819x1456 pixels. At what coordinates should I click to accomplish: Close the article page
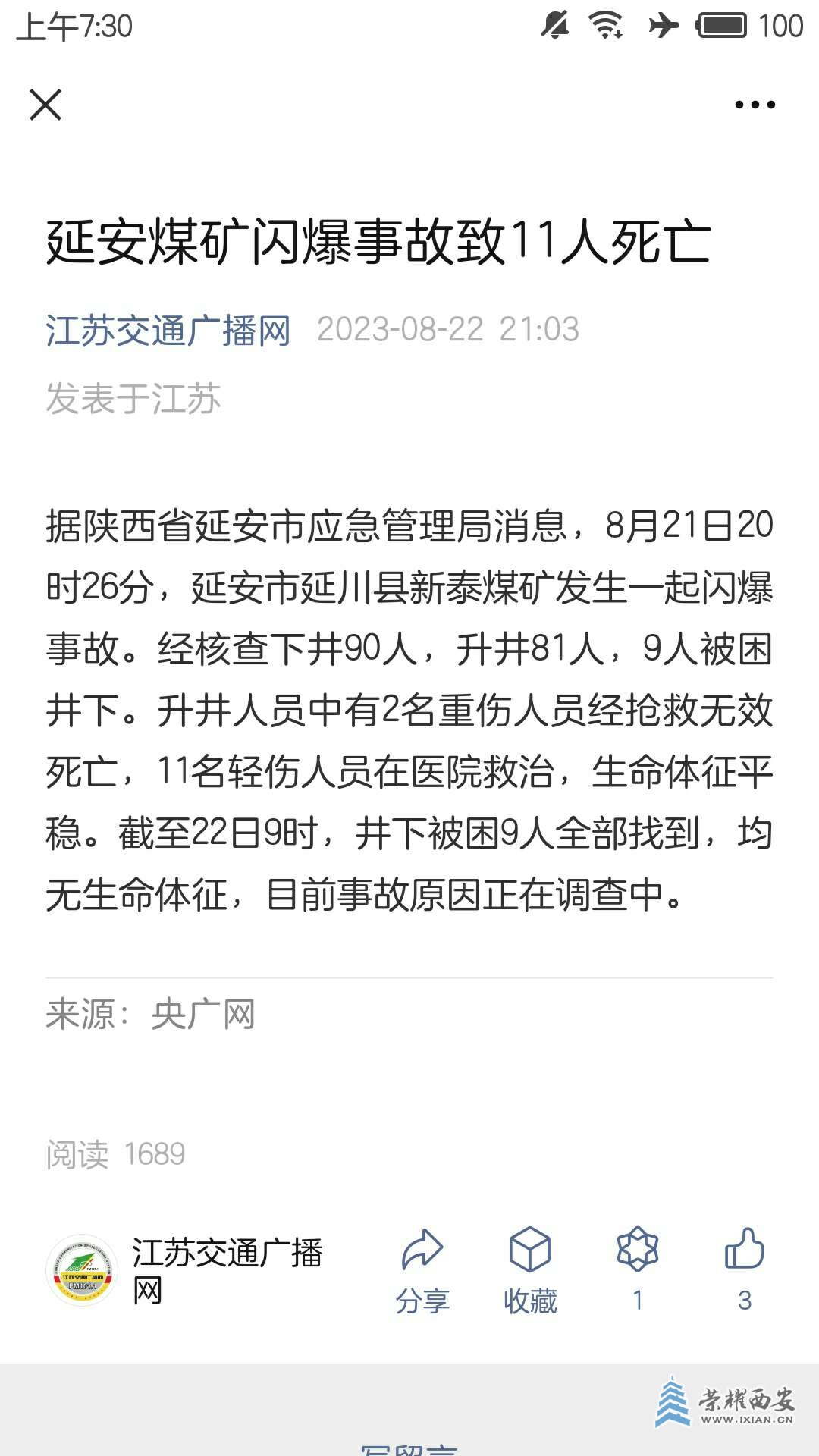click(45, 105)
